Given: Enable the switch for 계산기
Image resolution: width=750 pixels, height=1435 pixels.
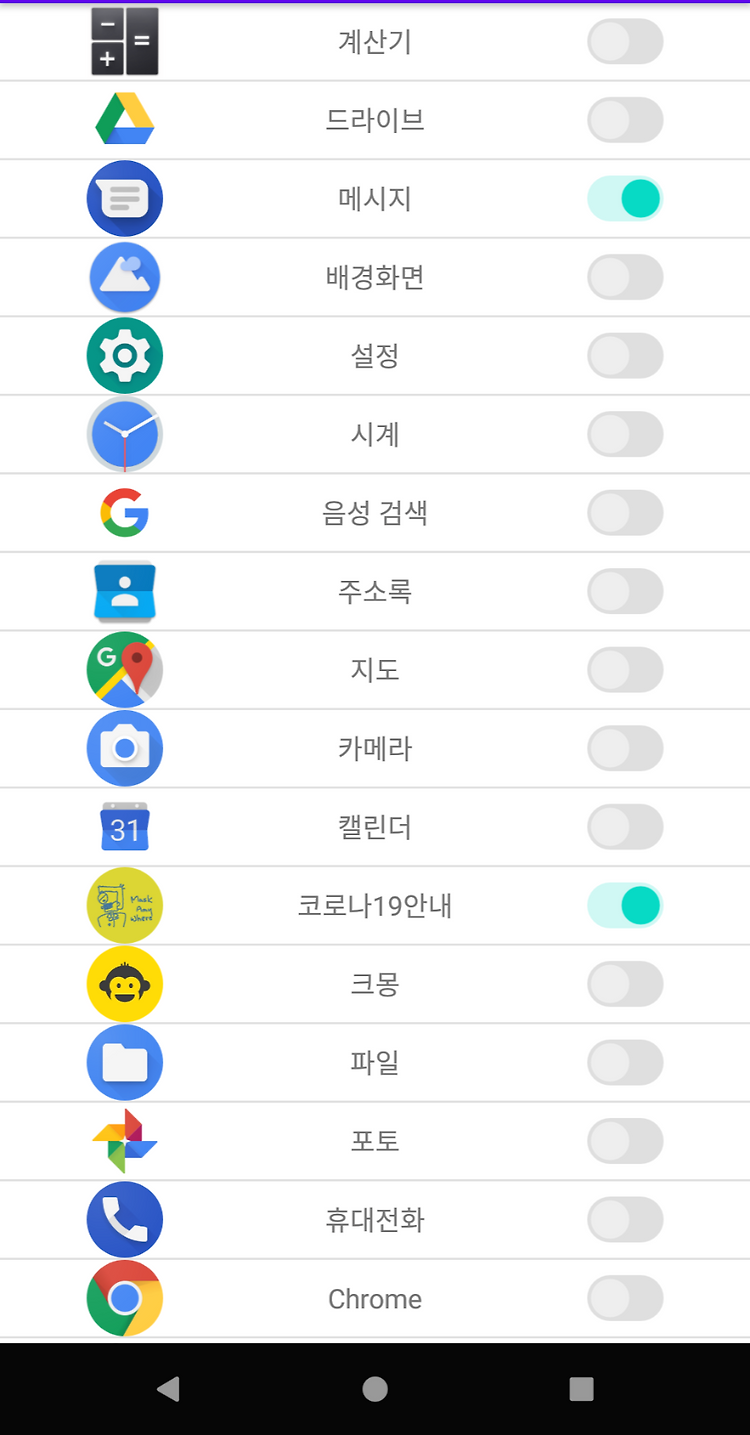Looking at the screenshot, I should click(625, 41).
